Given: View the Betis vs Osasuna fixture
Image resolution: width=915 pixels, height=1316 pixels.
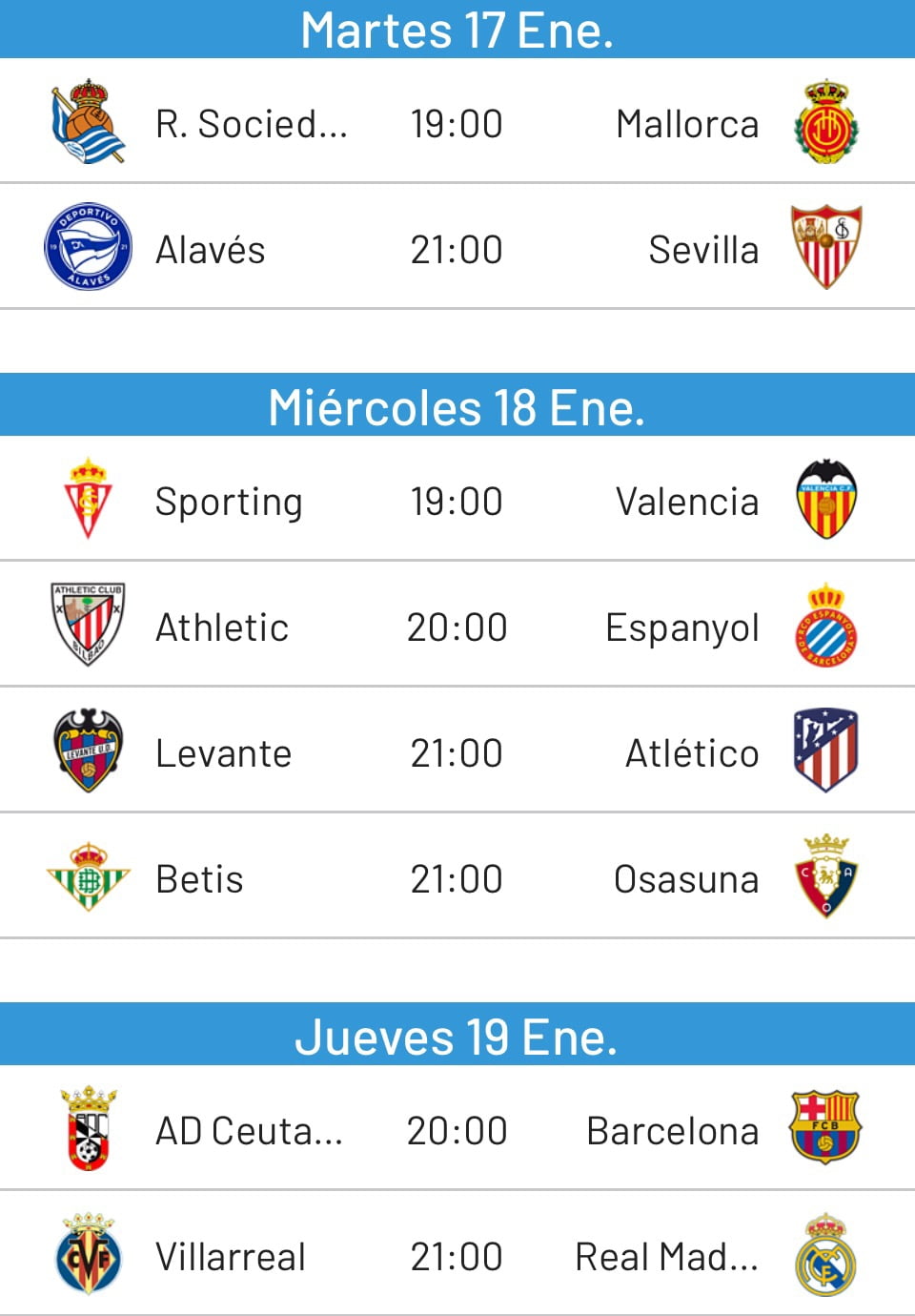Looking at the screenshot, I should 457,878.
